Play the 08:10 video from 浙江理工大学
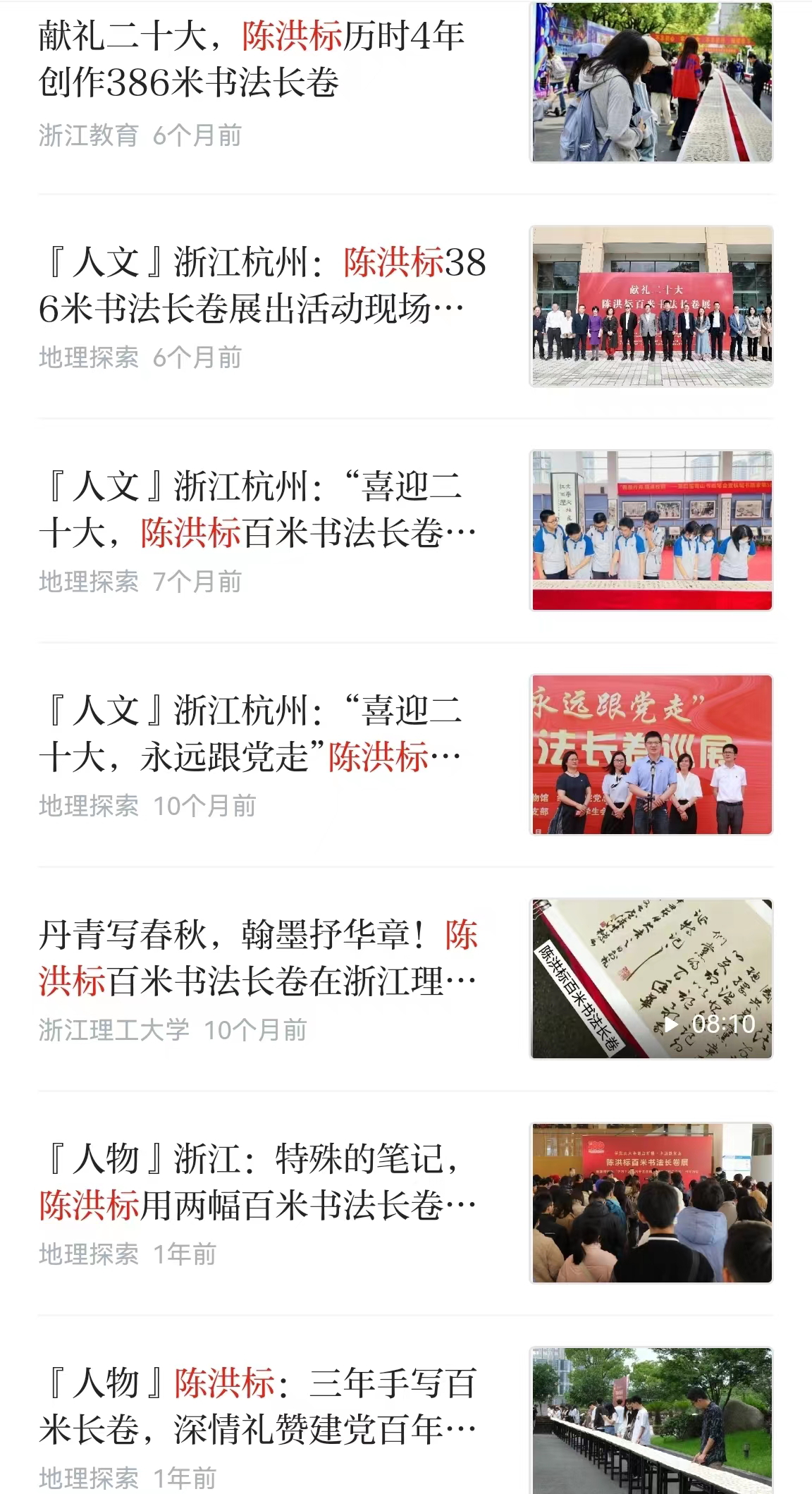Viewport: 812px width, 1494px height. 651,979
